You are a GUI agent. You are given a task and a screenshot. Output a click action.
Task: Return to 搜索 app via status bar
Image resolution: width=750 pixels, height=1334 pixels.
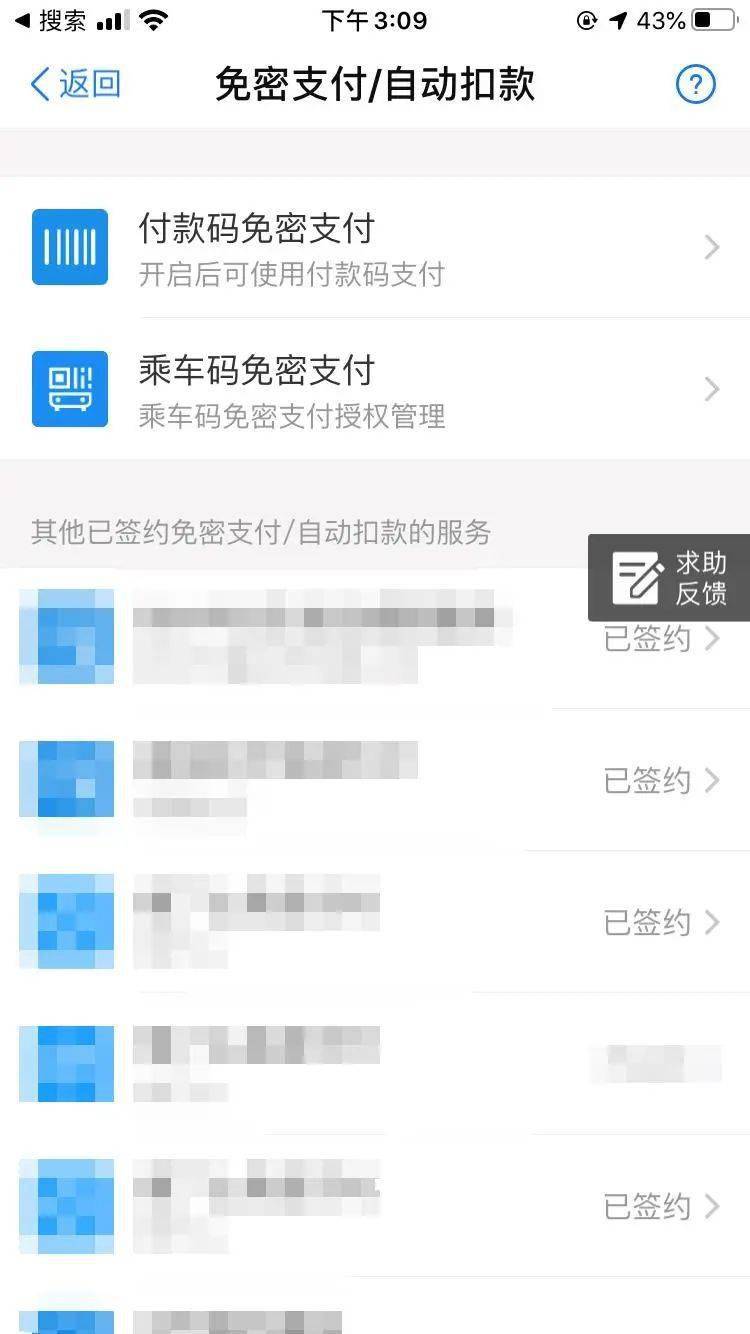(50, 21)
